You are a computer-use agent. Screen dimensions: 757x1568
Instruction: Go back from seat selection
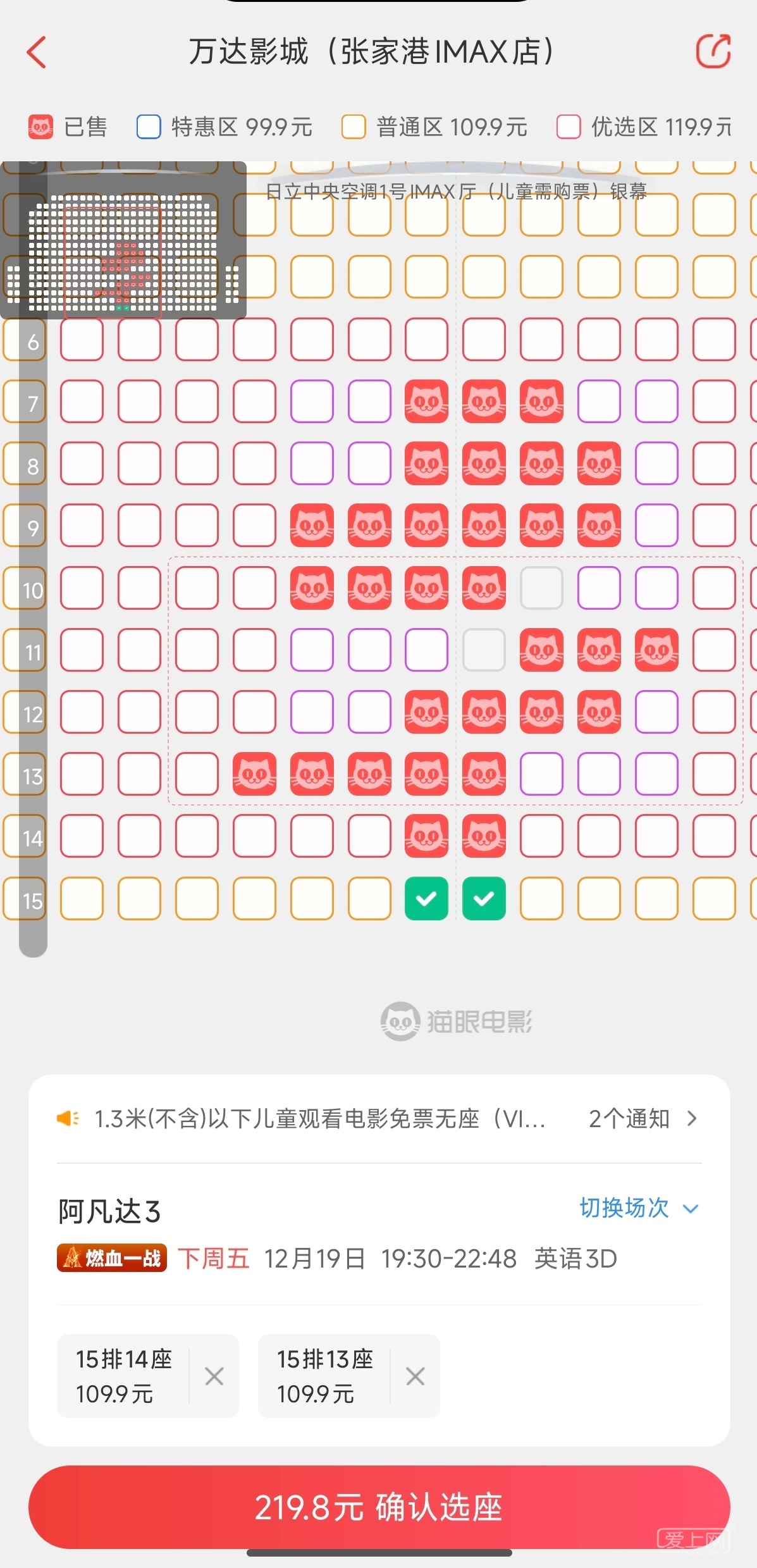37,52
